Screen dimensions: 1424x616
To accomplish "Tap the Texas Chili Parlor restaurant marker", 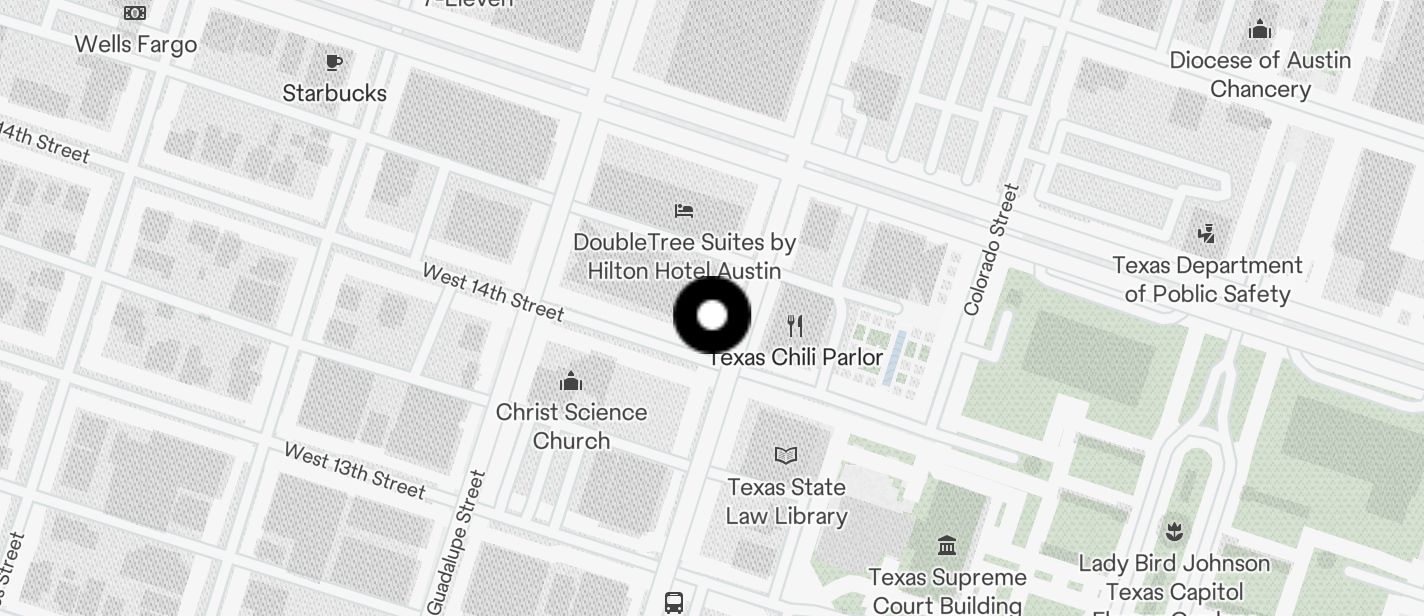I will click(x=795, y=326).
